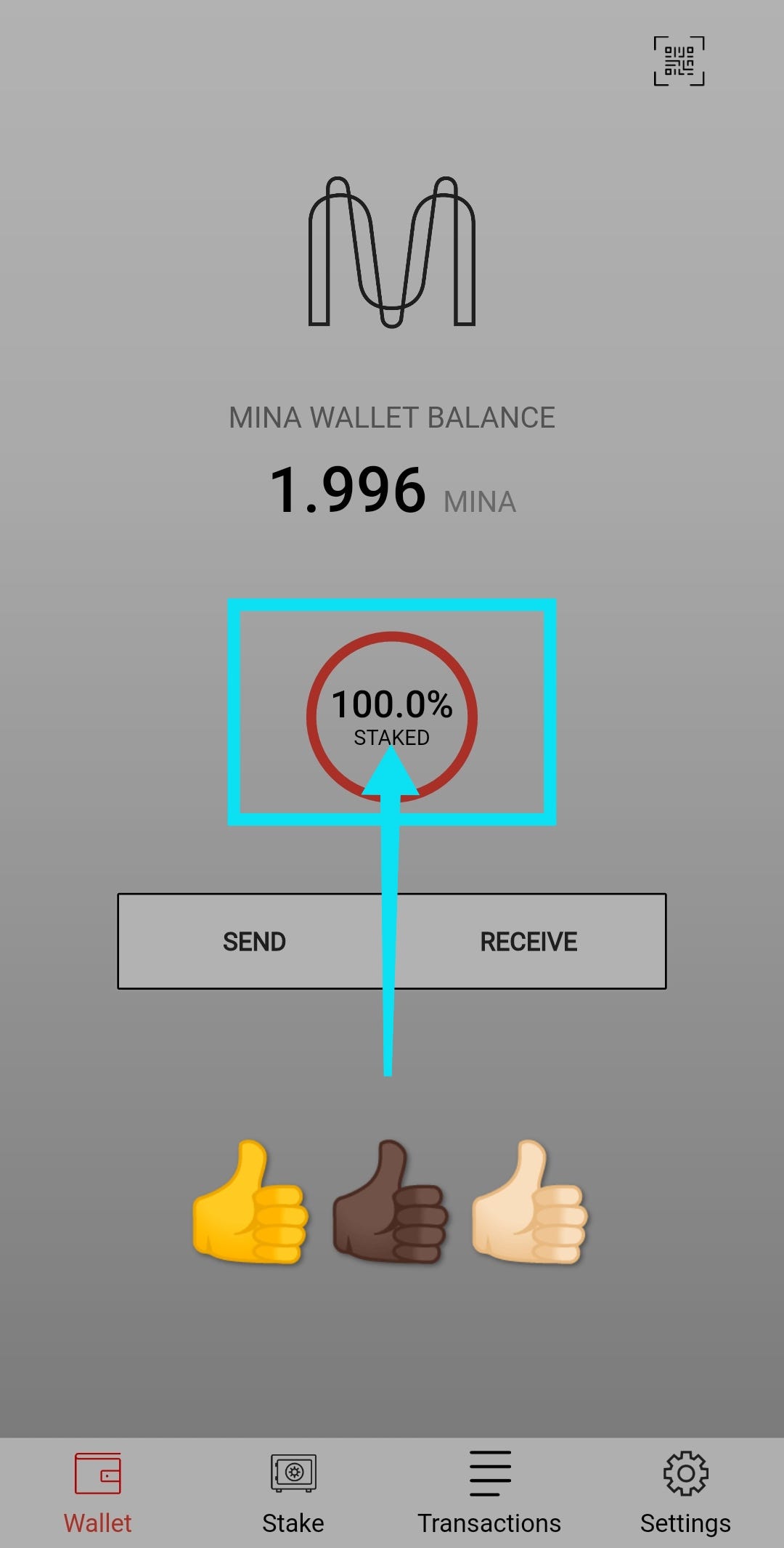
Task: Open the QR code scanner
Action: (679, 61)
